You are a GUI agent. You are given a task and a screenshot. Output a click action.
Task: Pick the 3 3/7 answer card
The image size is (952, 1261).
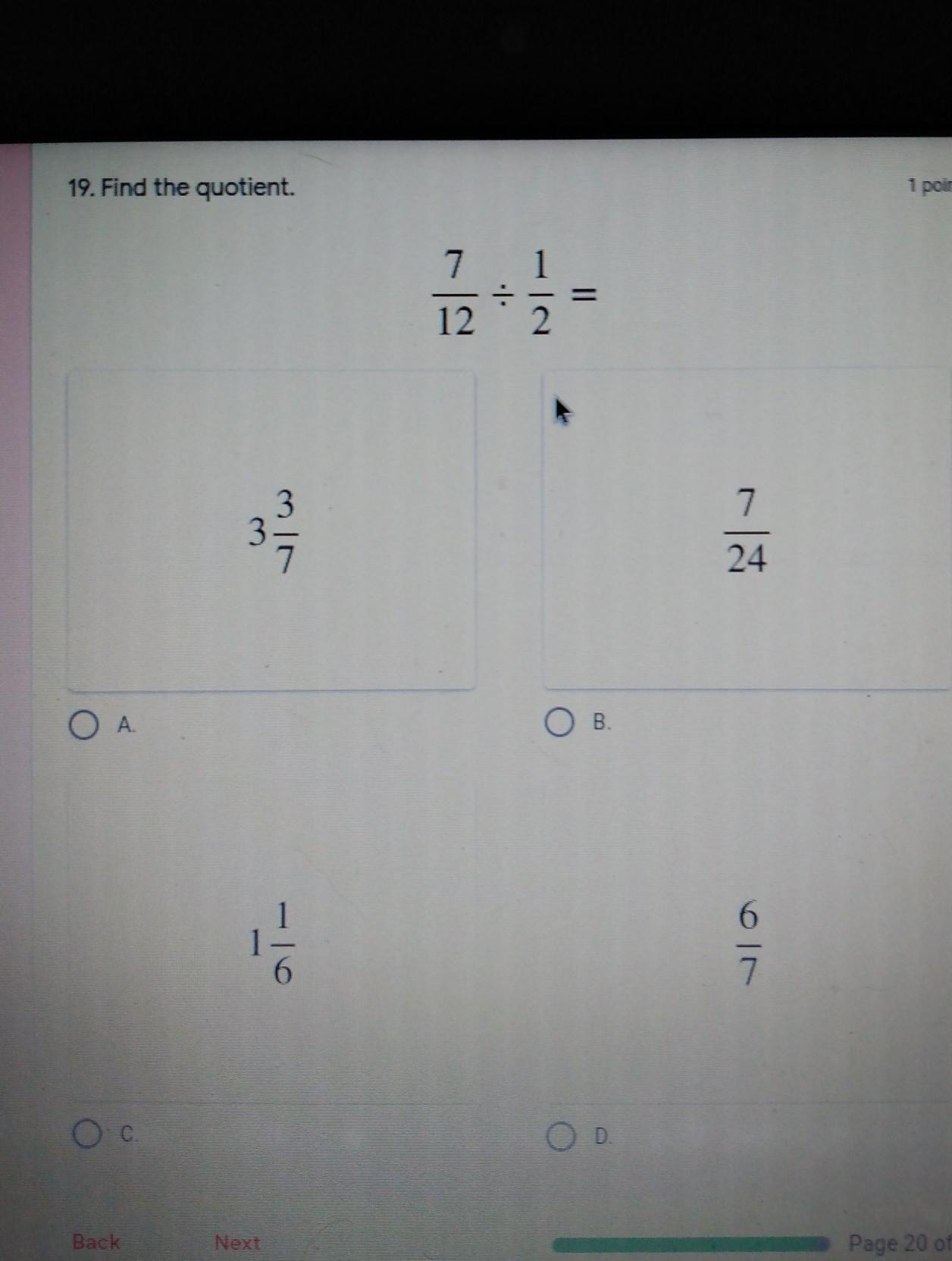[x=271, y=530]
